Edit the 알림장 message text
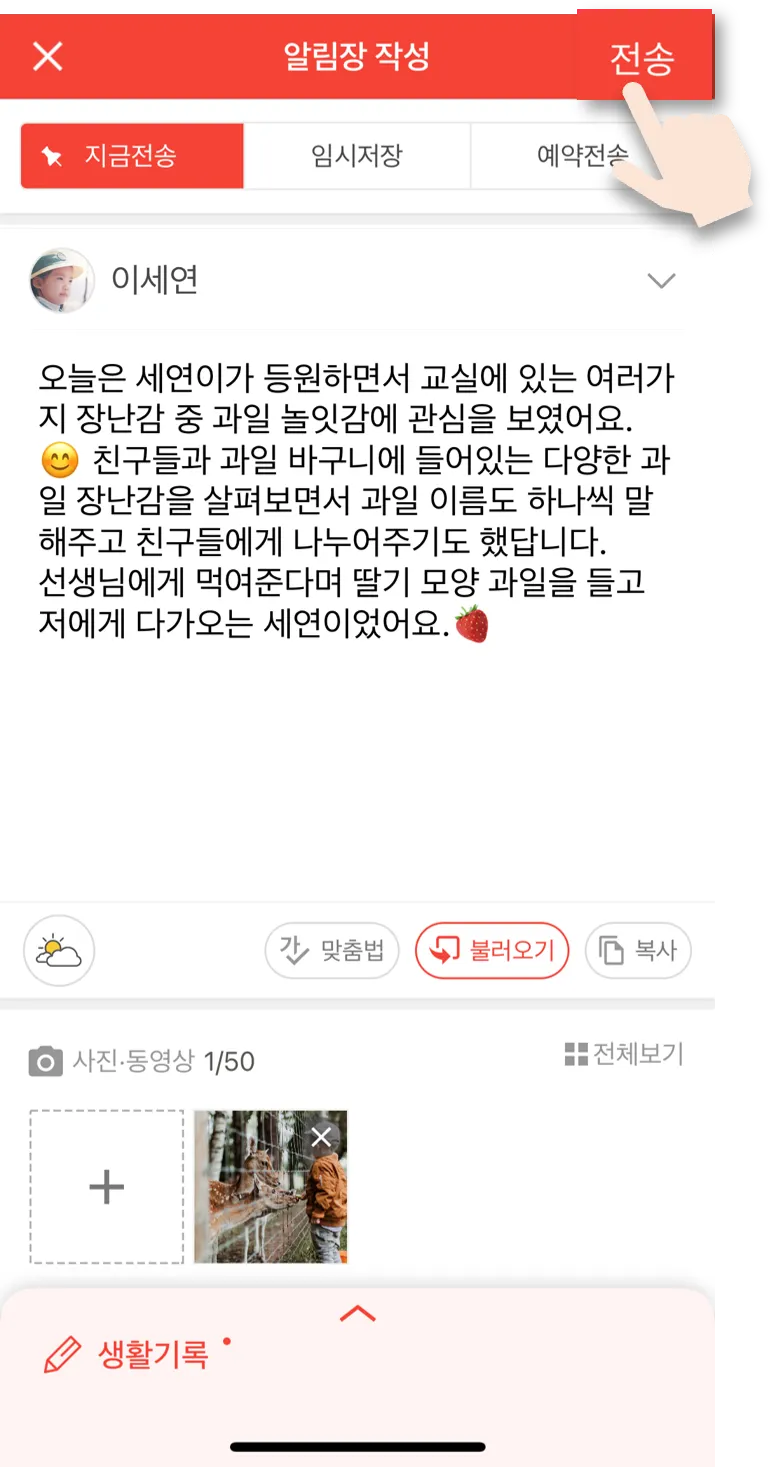This screenshot has height=1467, width=773. pyautogui.click(x=356, y=502)
